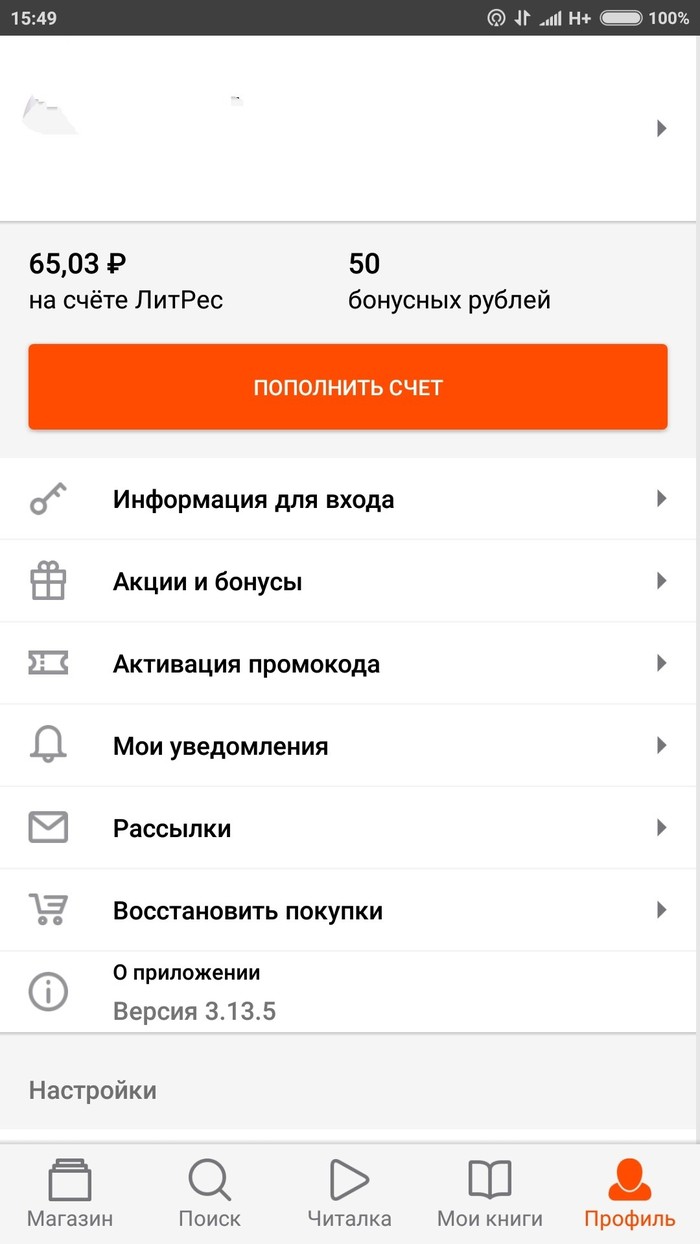Open Информация для входа
The height and width of the screenshot is (1244, 700).
tap(348, 499)
